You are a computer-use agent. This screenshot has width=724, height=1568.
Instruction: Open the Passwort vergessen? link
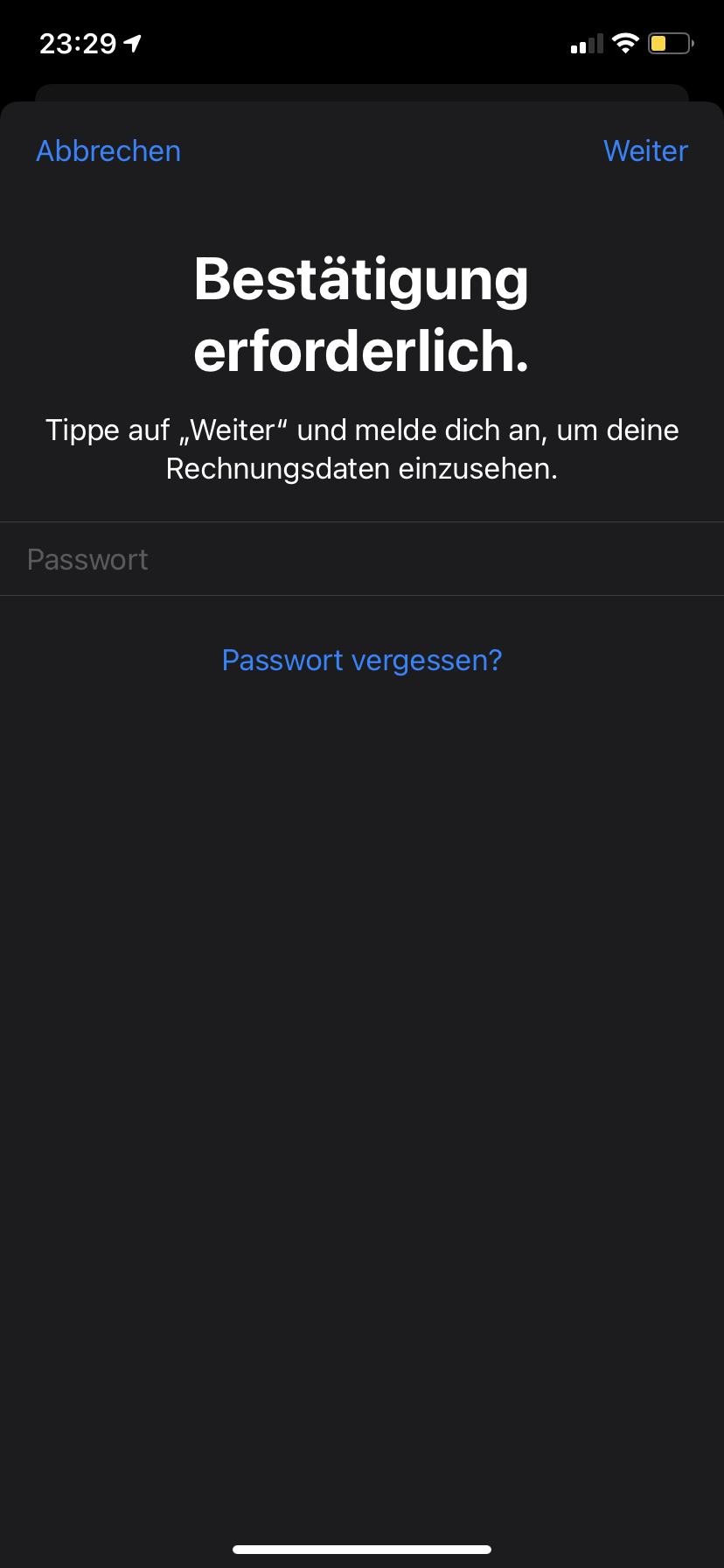tap(362, 661)
